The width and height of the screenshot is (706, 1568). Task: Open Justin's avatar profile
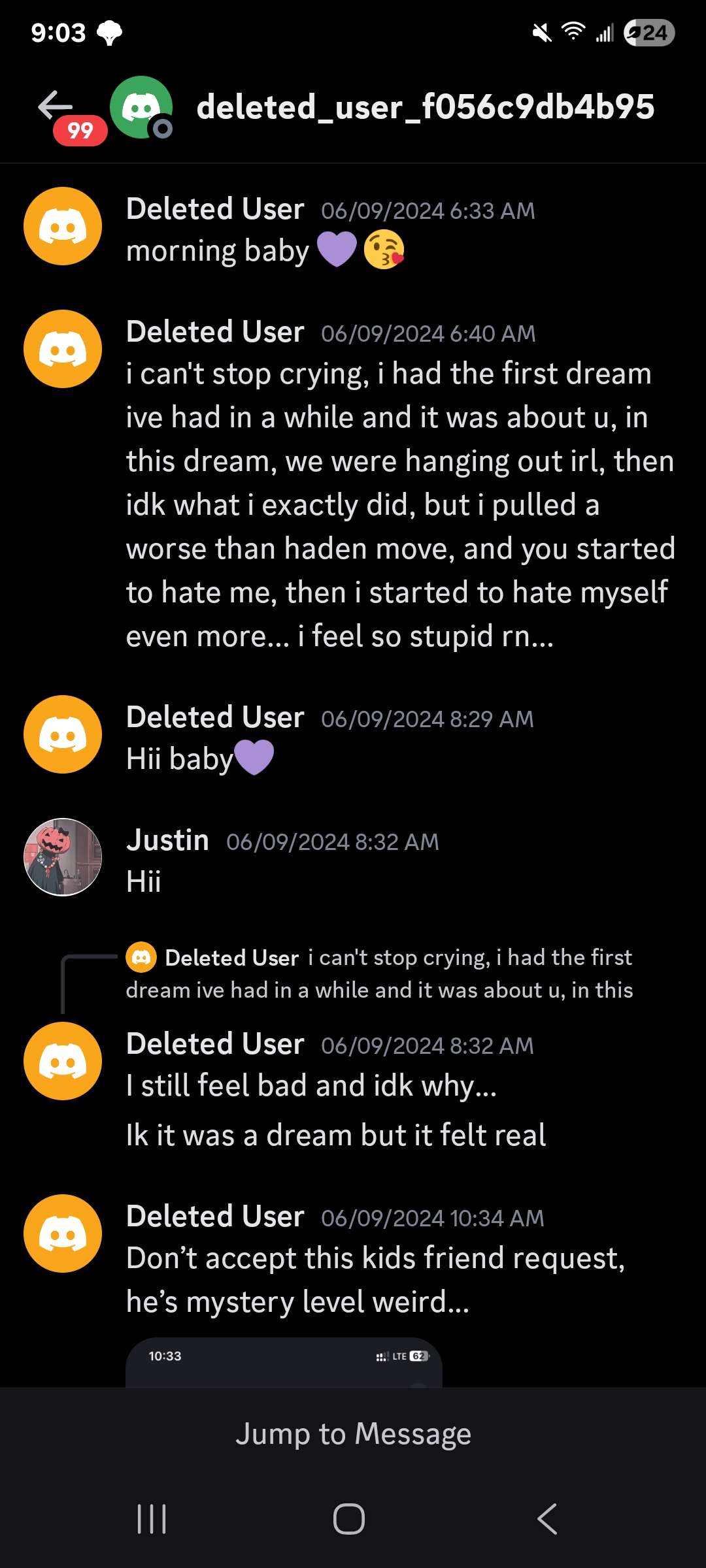point(63,857)
